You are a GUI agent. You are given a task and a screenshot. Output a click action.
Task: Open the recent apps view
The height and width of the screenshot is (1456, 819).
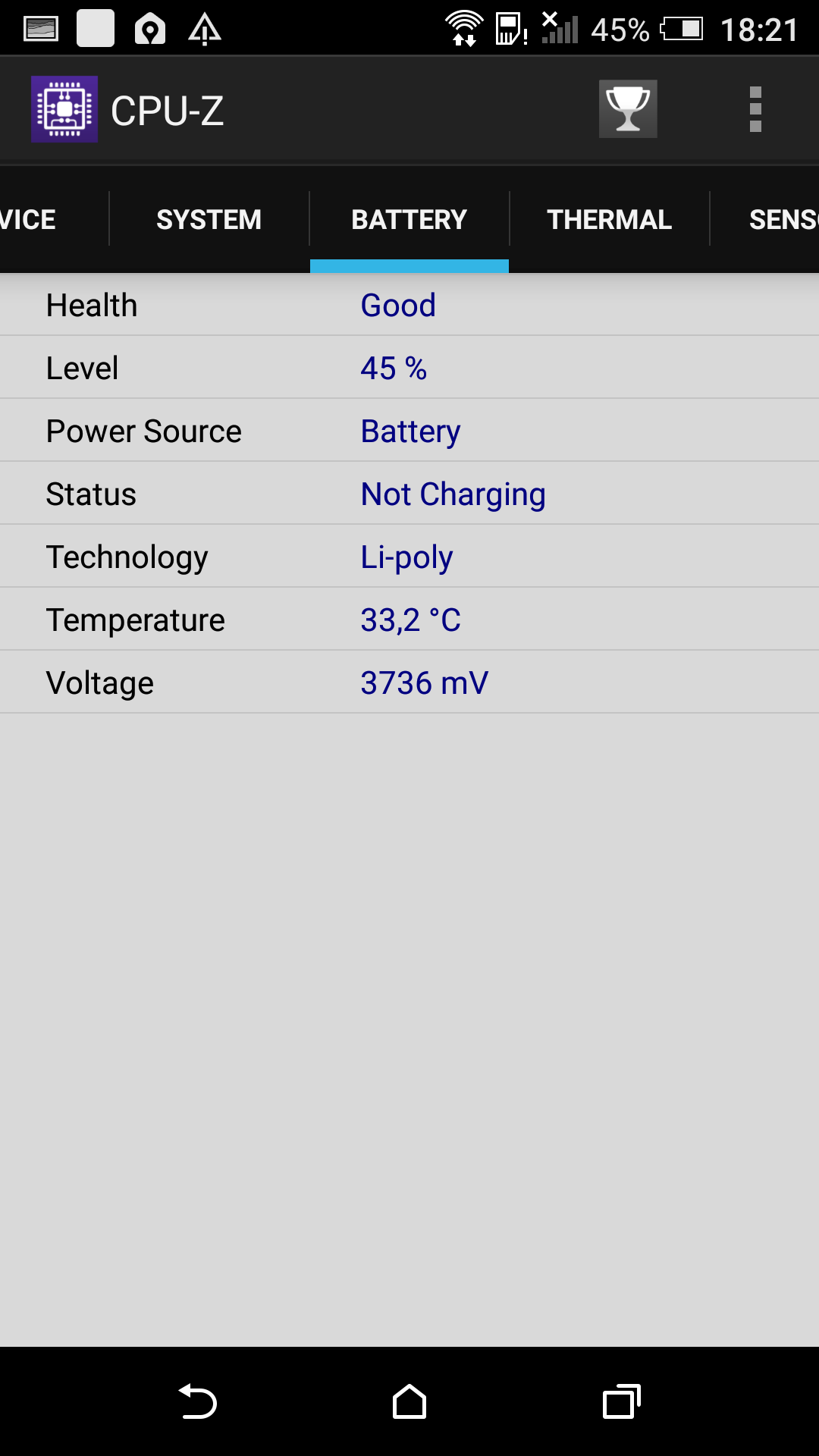[x=622, y=1401]
